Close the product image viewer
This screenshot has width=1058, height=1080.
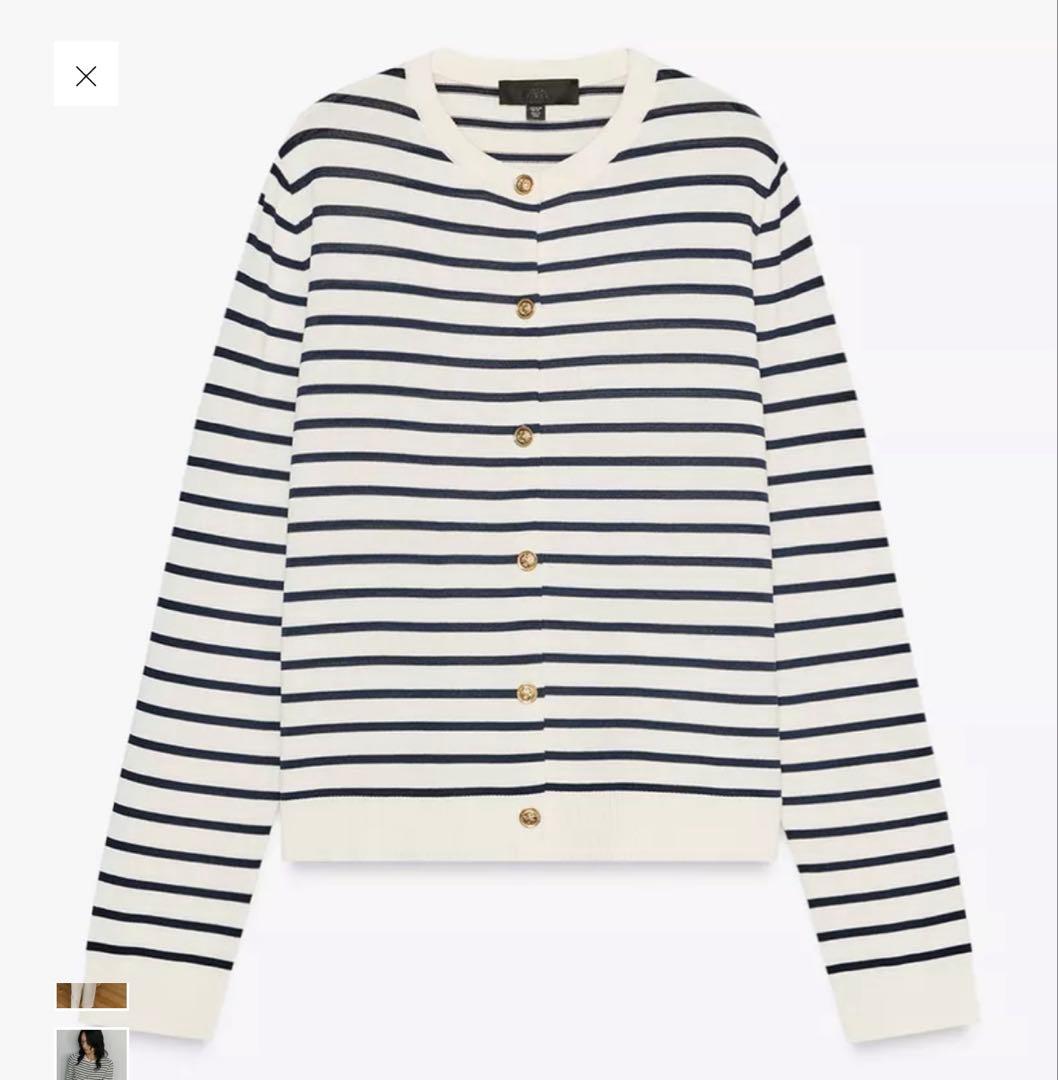[x=86, y=75]
